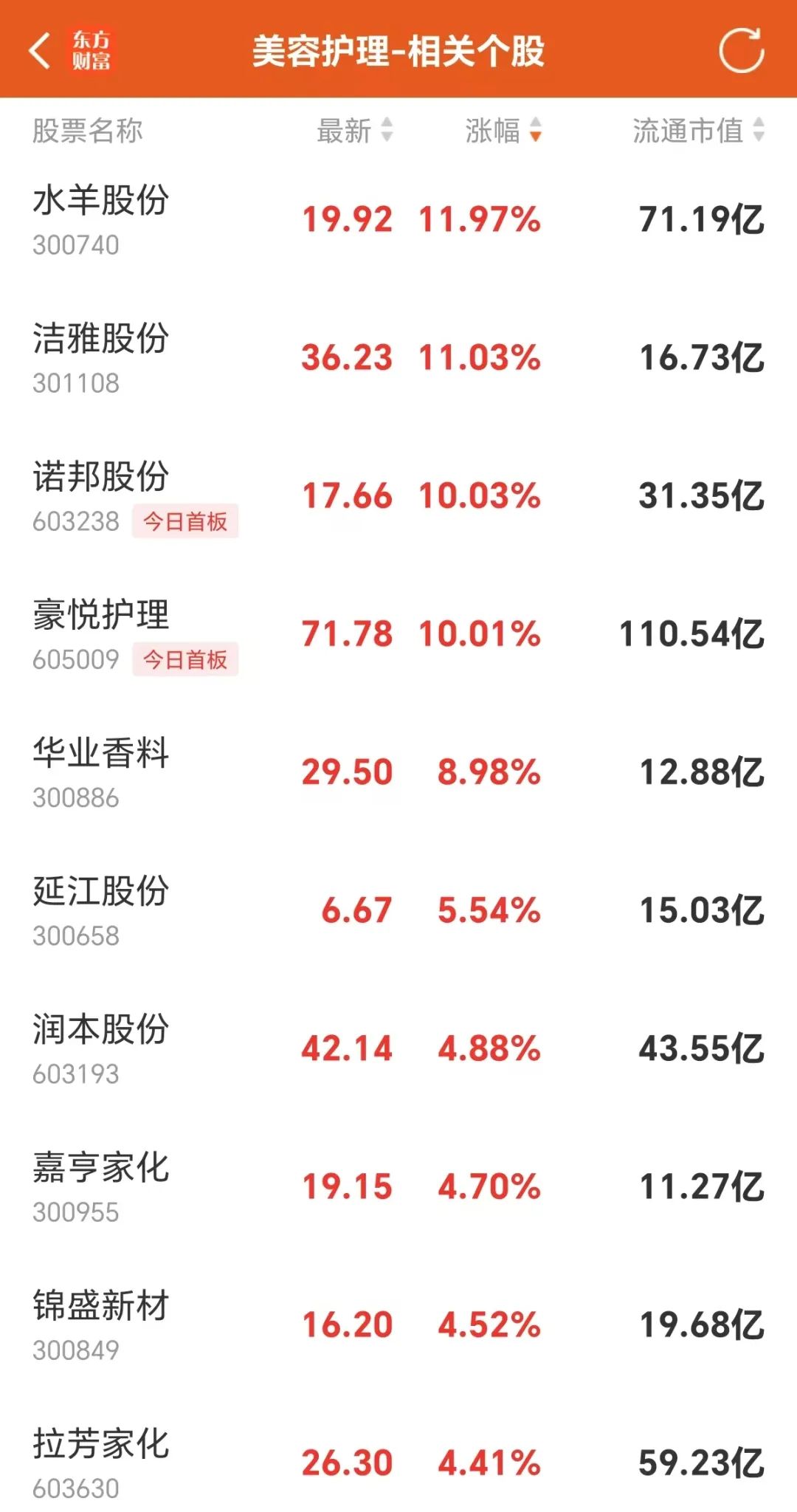Open 洁雅股份 stock details
Screen dimensions: 797x1512
coord(398,357)
